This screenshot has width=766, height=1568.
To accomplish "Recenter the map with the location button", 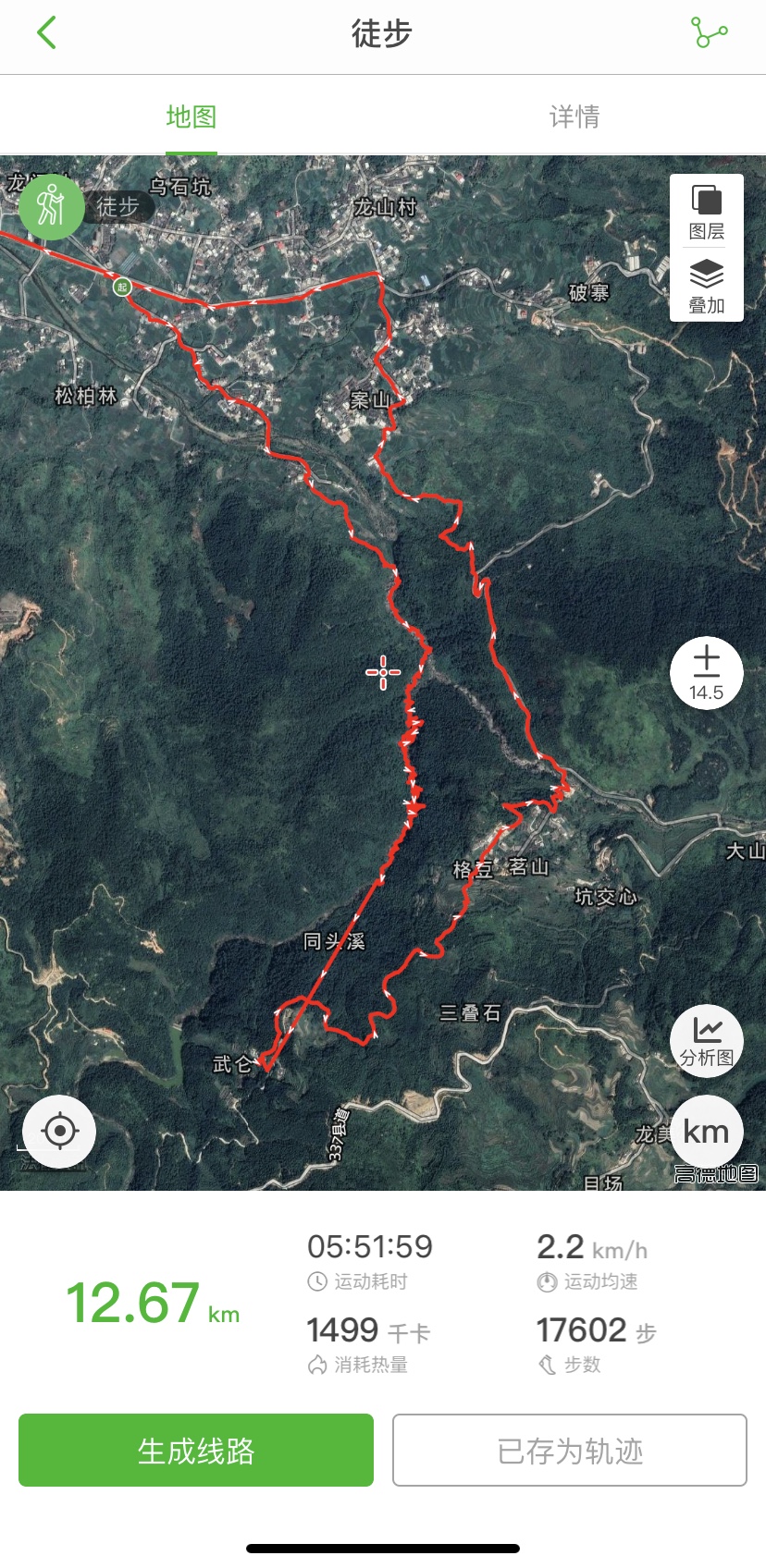I will [x=60, y=1131].
